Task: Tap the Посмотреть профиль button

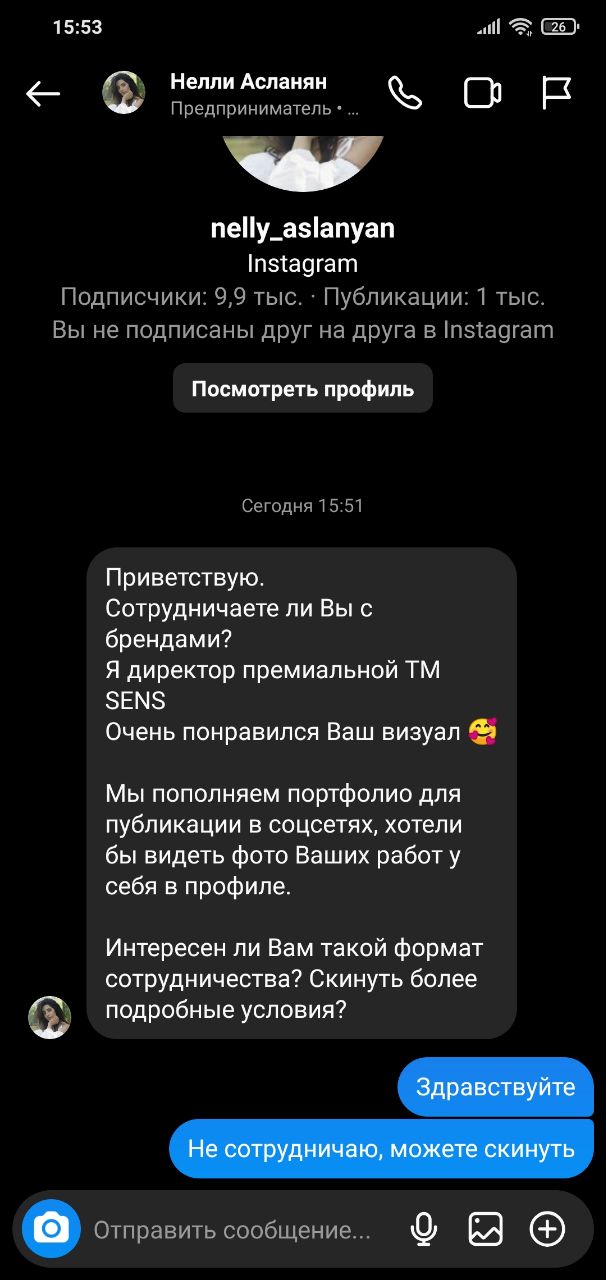Action: click(303, 388)
